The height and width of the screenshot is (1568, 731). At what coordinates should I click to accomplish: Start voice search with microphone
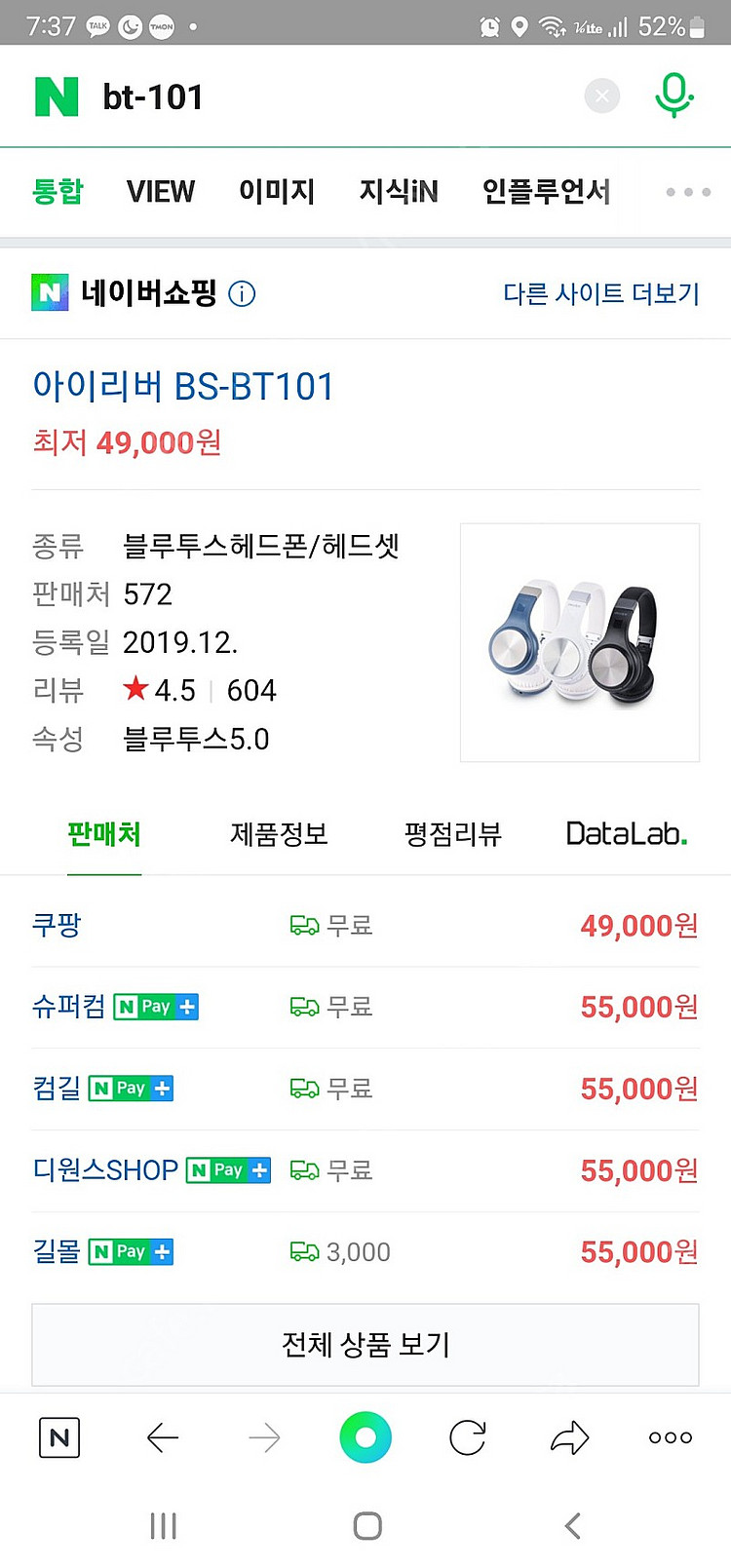click(673, 96)
